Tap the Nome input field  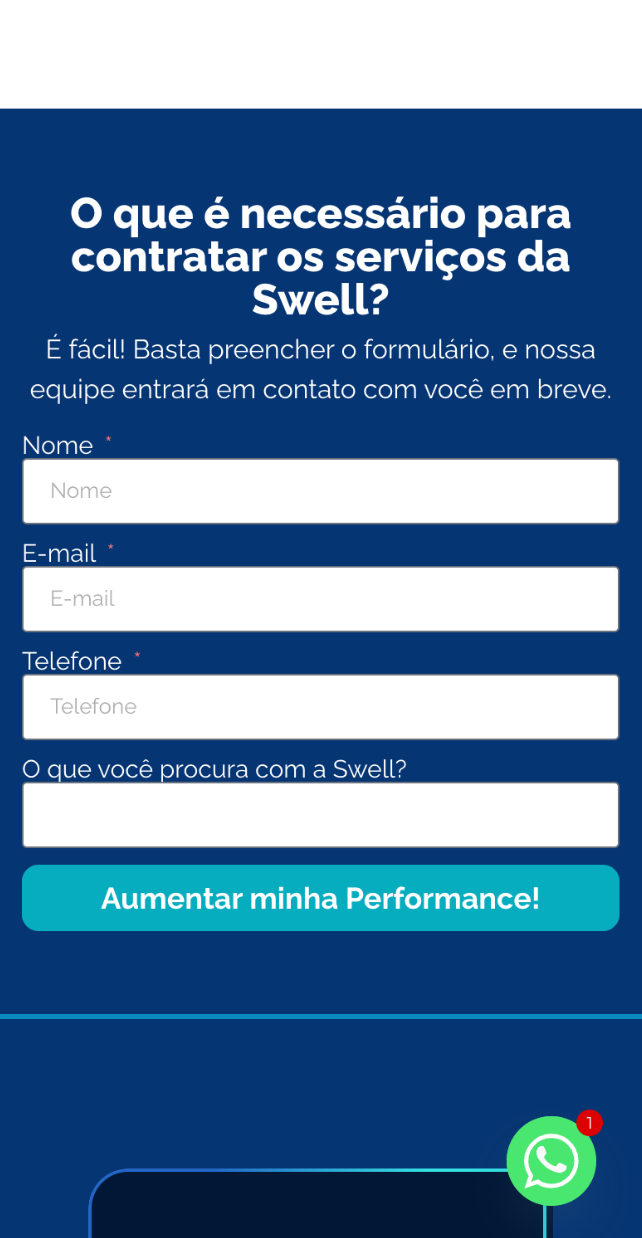(320, 491)
